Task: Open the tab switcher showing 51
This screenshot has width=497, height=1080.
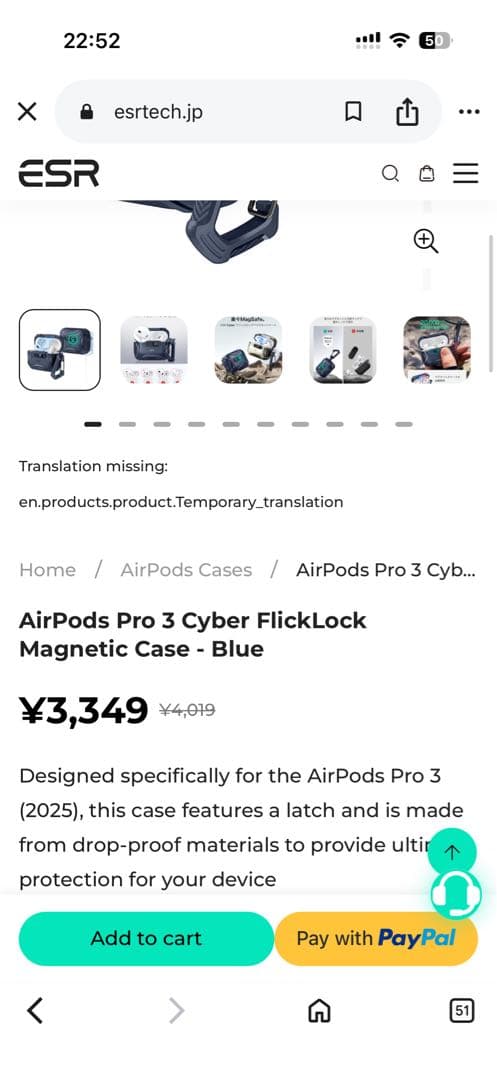Action: (x=462, y=1010)
